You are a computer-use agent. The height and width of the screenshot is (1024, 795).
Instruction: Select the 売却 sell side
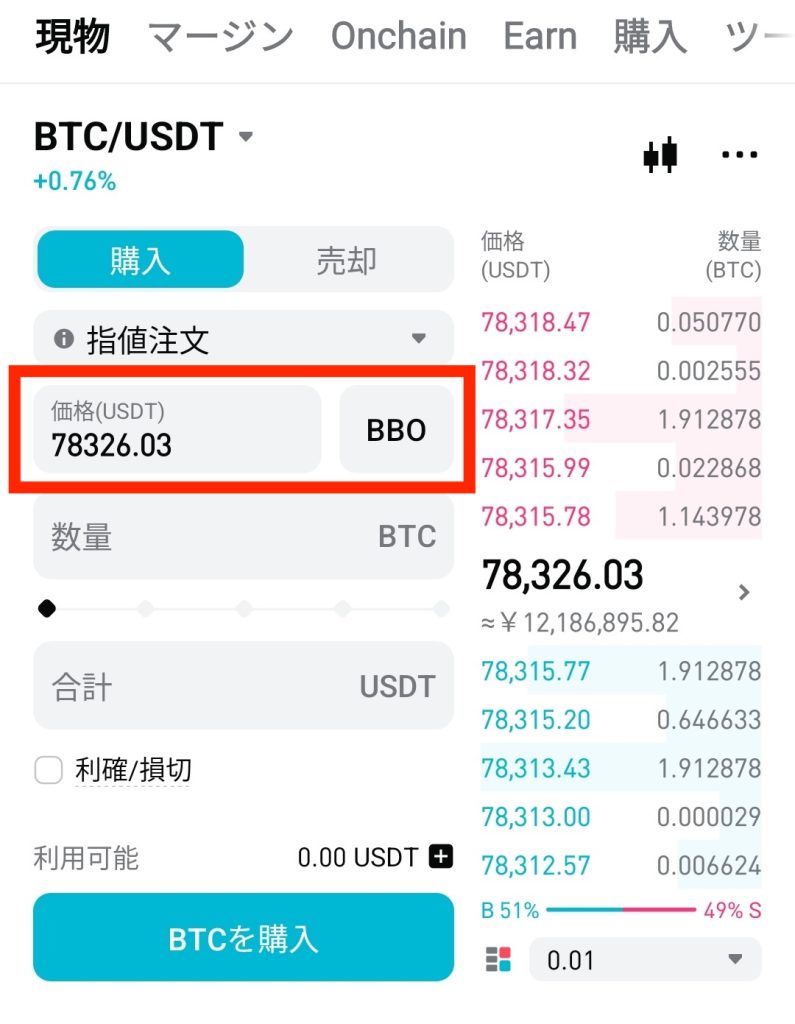[x=346, y=261]
